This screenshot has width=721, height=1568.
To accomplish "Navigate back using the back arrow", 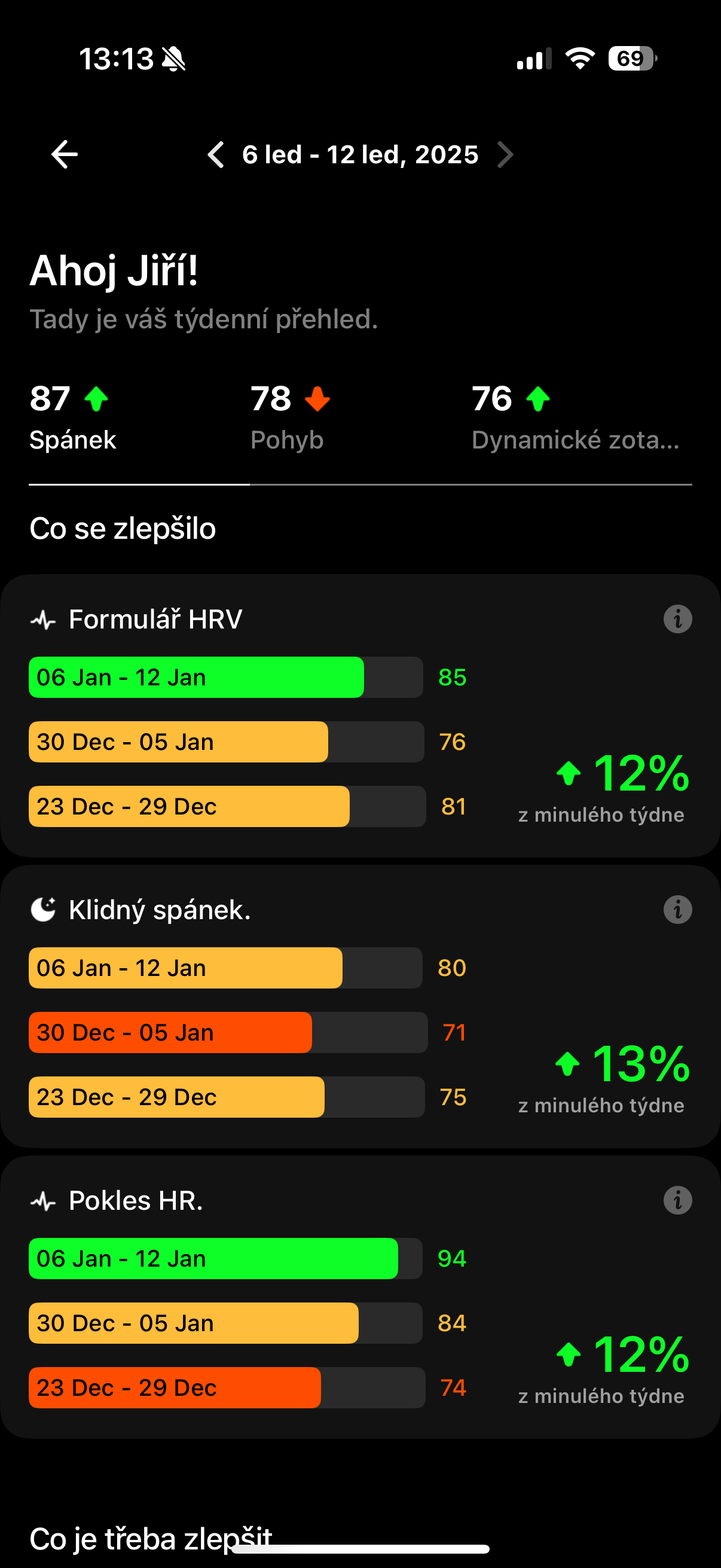I will coord(63,154).
